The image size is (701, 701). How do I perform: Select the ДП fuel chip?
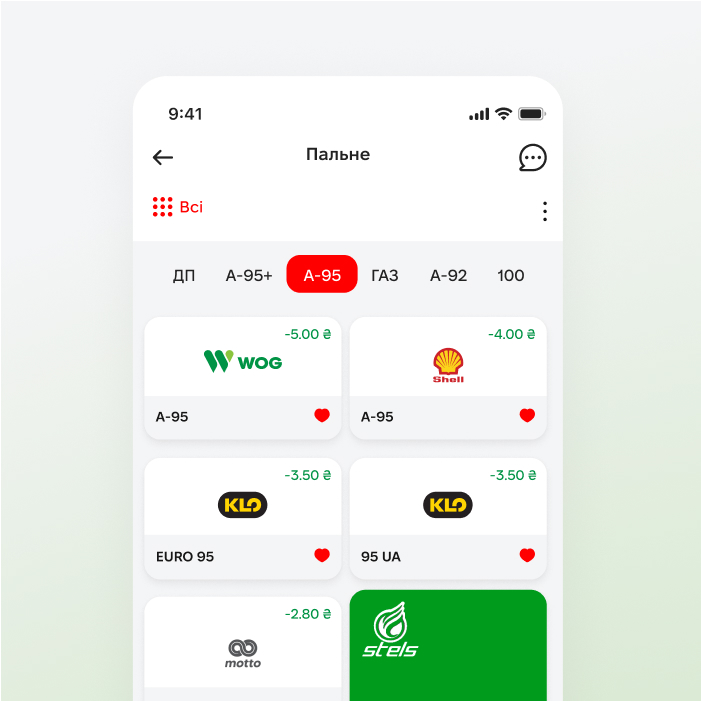184,275
